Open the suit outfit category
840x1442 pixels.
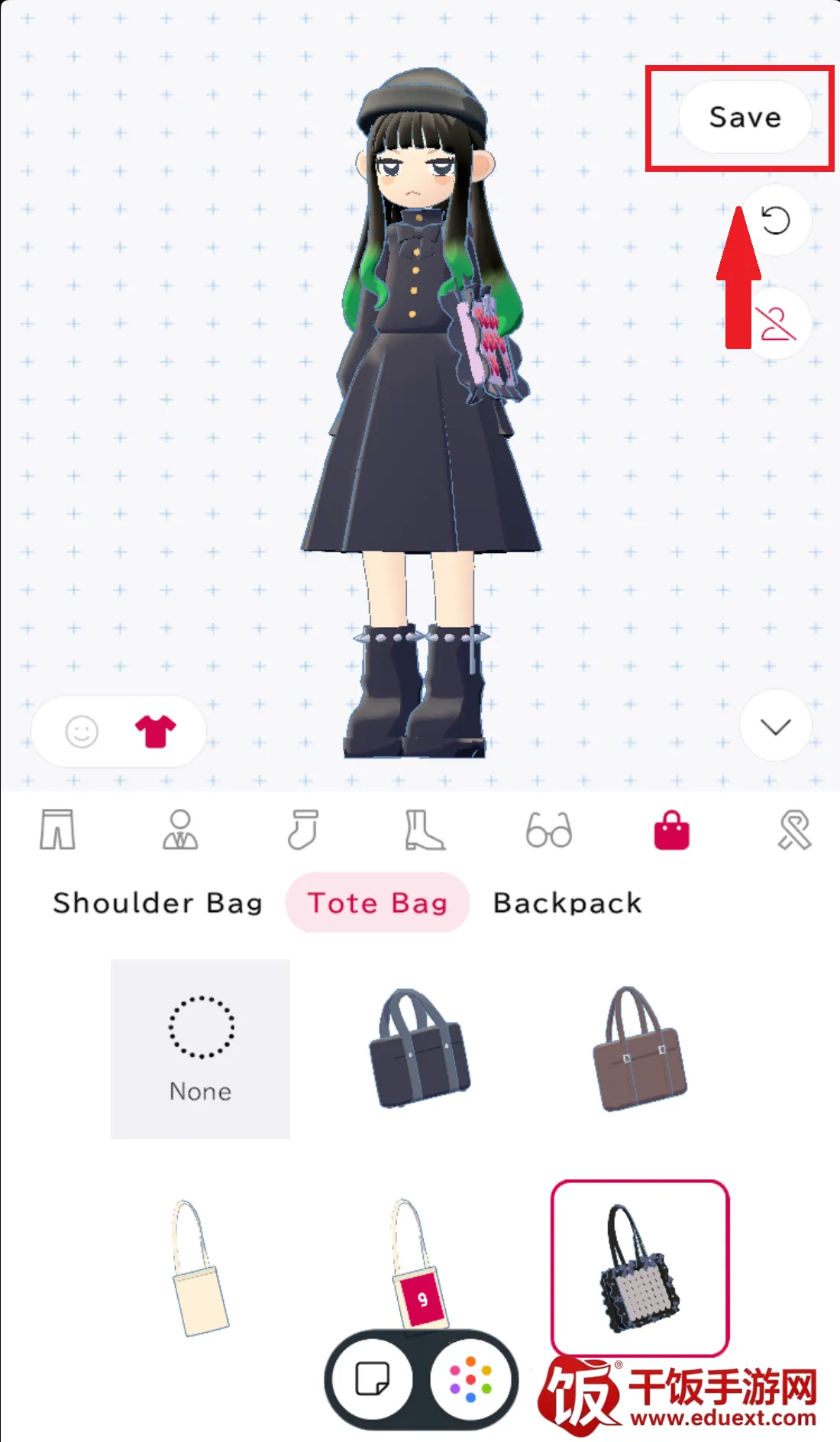click(180, 829)
